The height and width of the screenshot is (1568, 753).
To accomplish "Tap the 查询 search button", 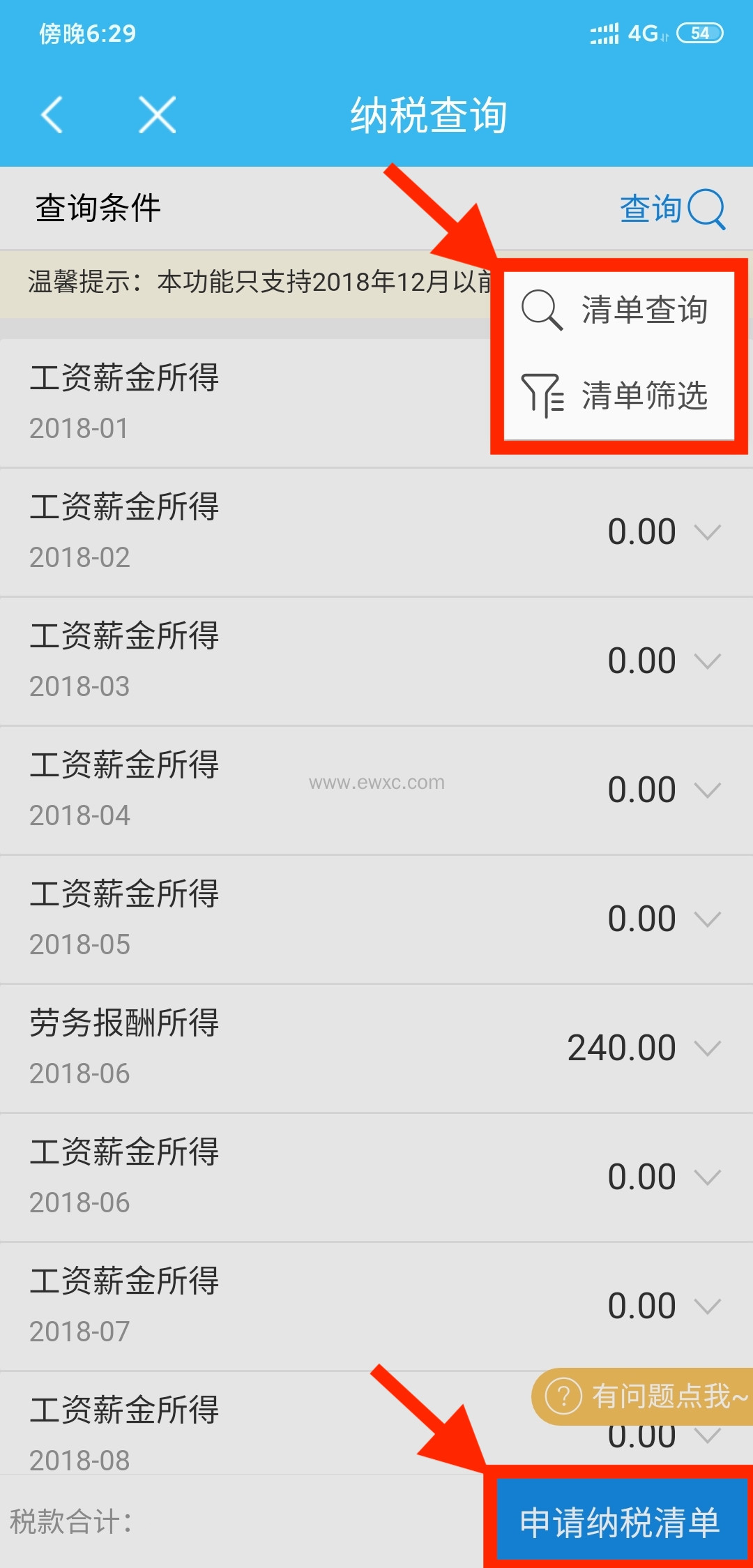I will (672, 209).
